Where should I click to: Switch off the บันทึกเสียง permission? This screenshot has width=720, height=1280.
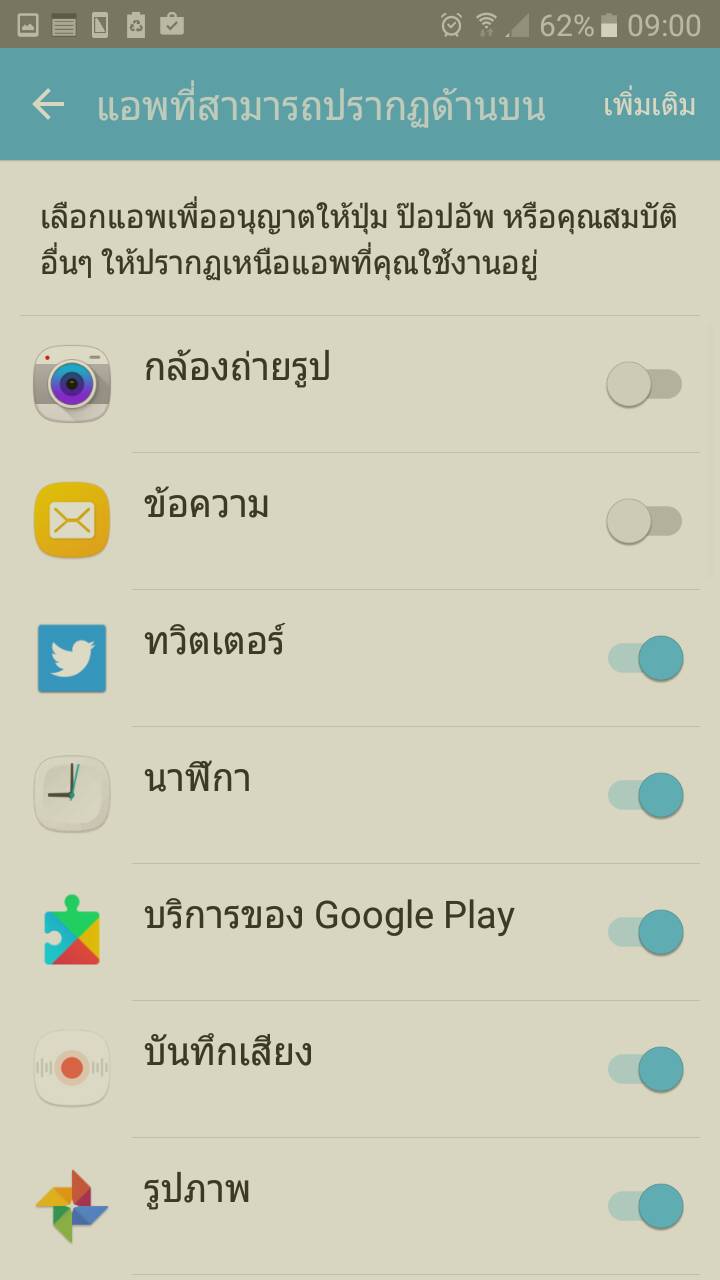pyautogui.click(x=646, y=1069)
